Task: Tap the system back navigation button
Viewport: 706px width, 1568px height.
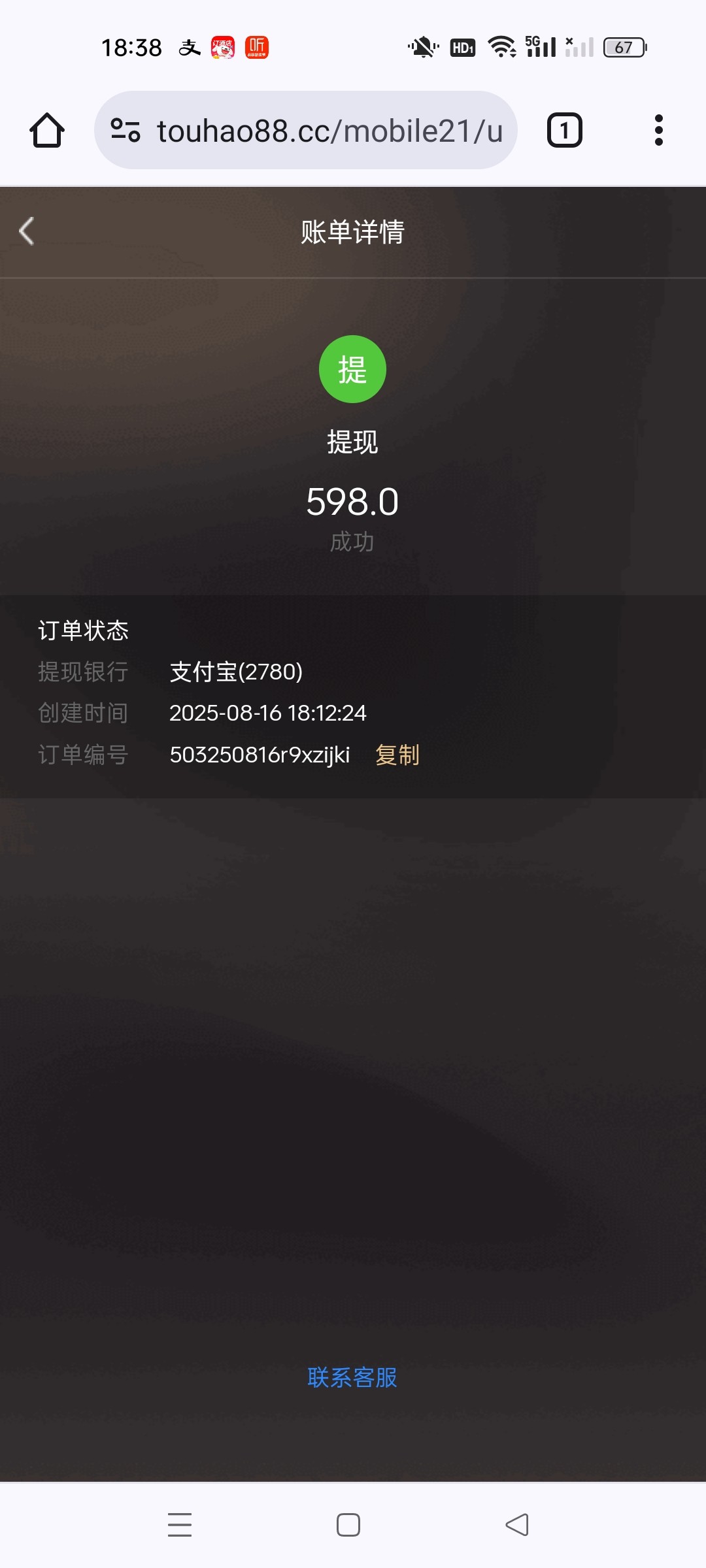Action: (x=516, y=1525)
